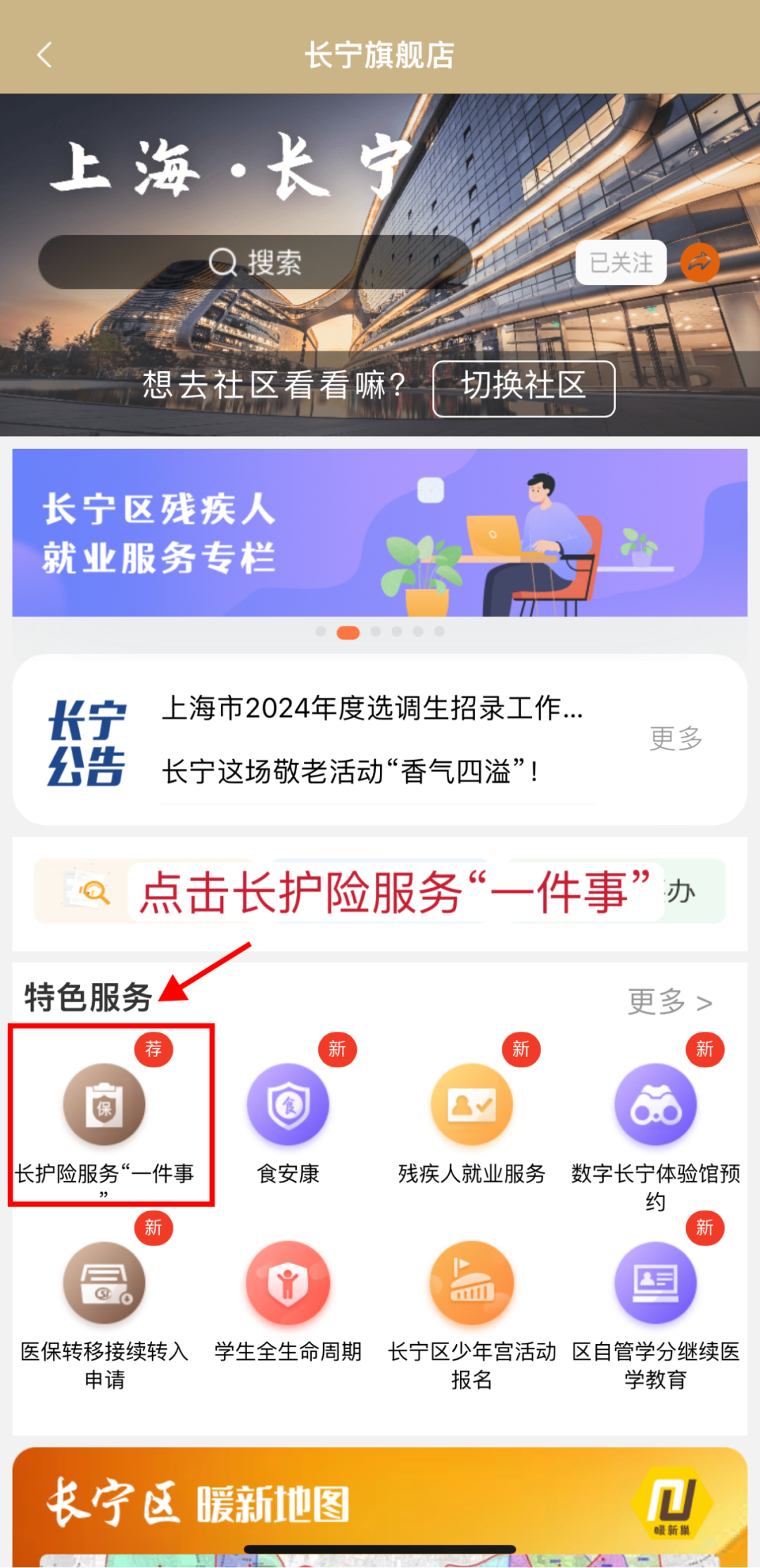Share the page with the orange arrow icon
Viewport: 760px width, 1568px height.
coord(700,263)
